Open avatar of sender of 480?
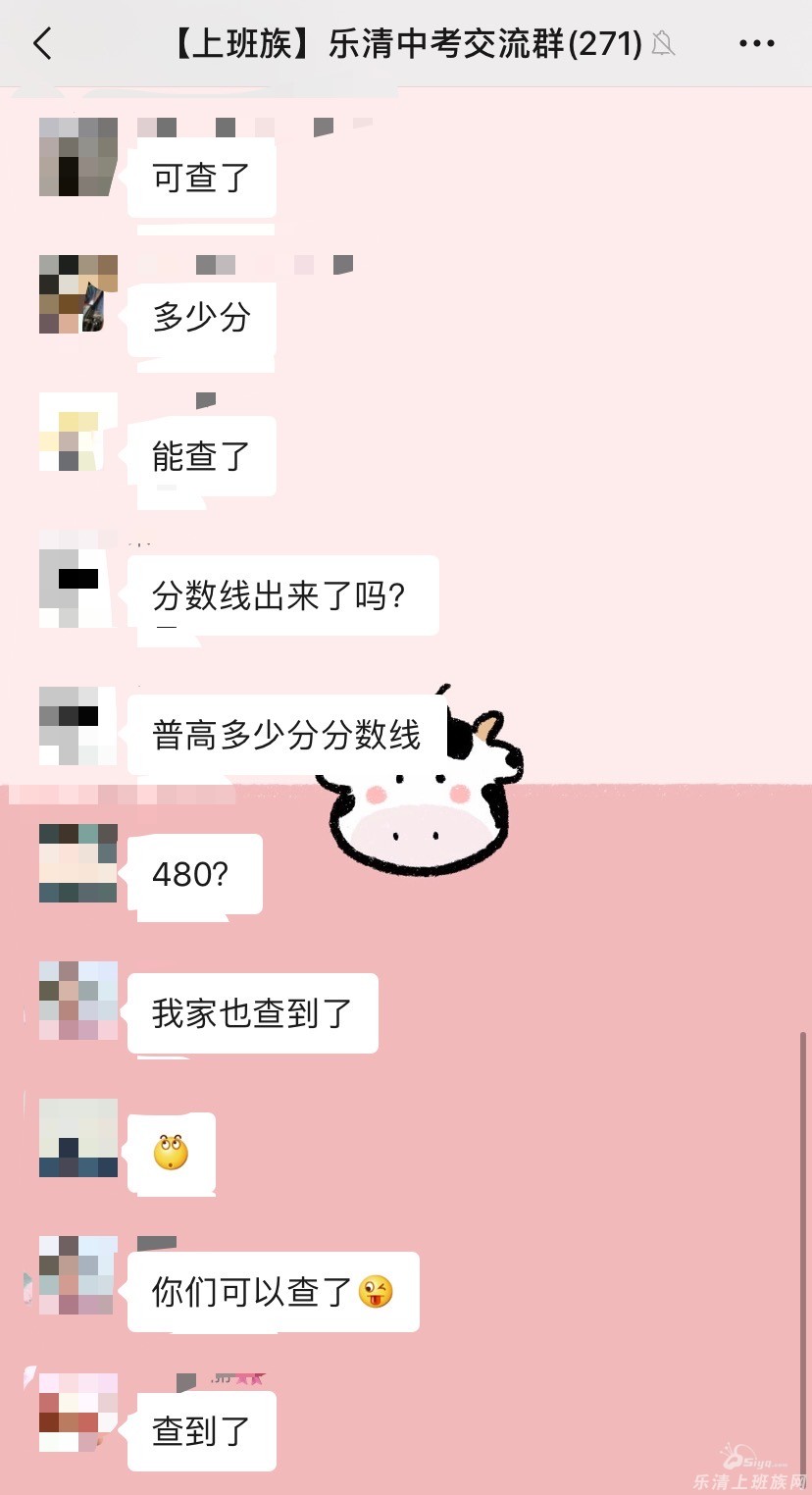The width and height of the screenshot is (812, 1495). (x=78, y=863)
